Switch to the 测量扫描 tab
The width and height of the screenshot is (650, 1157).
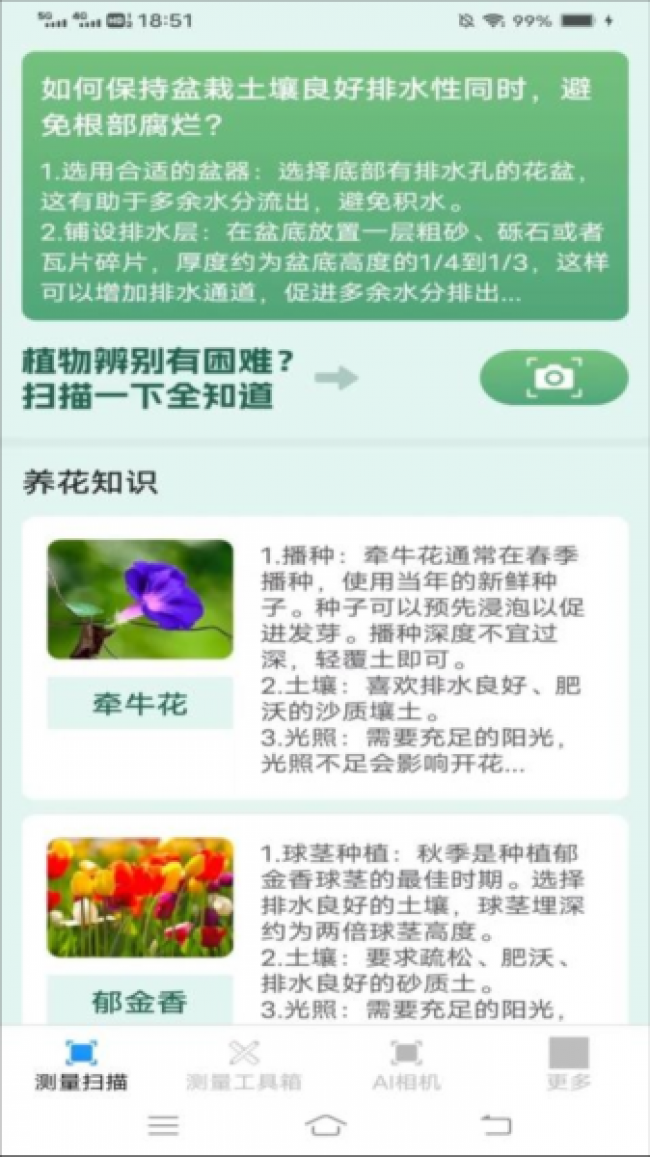pyautogui.click(x=81, y=1062)
